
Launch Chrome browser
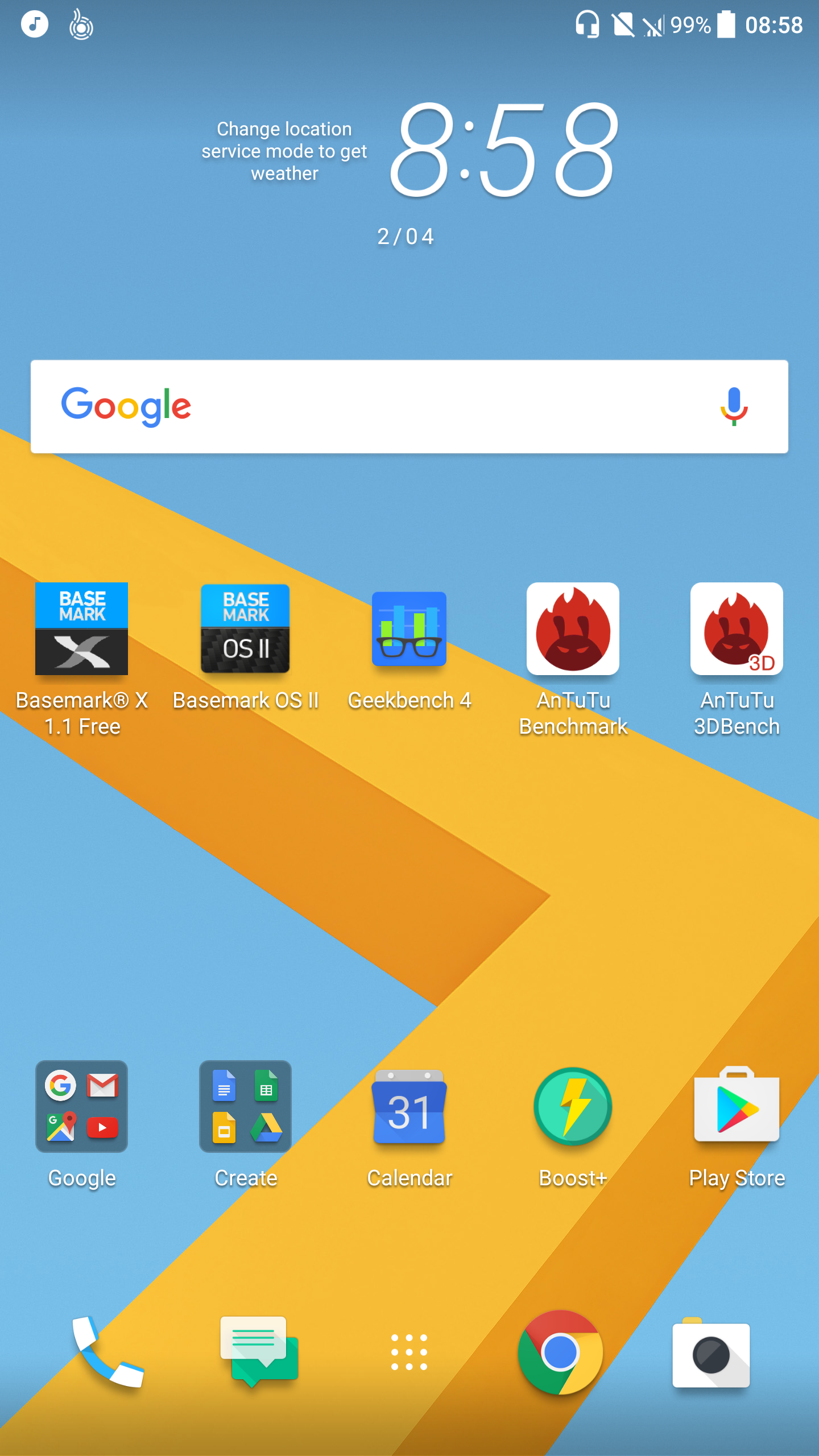point(560,1352)
